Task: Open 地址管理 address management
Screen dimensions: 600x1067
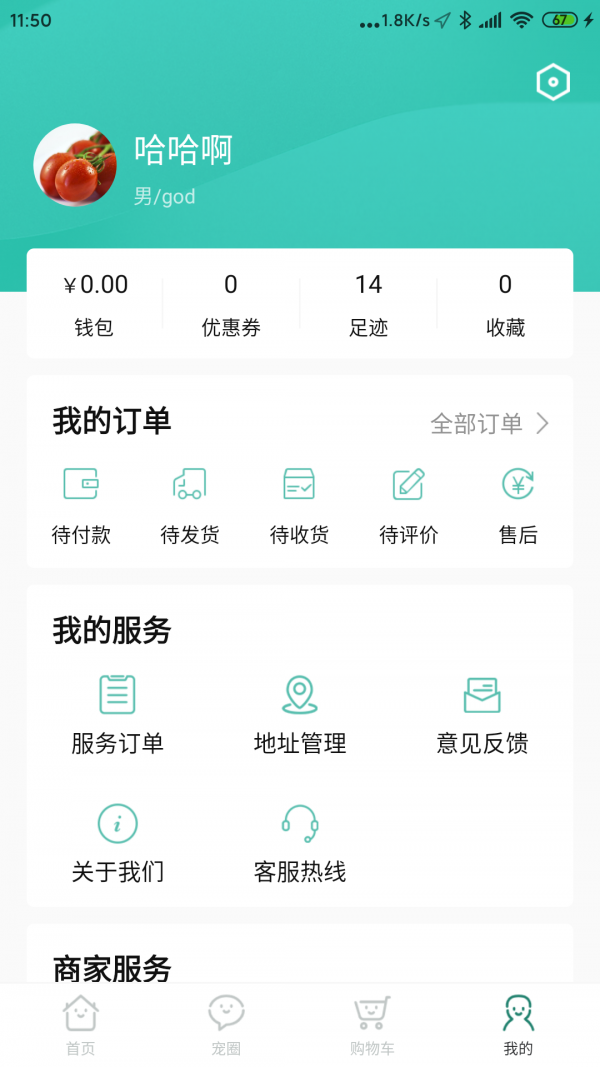Action: [x=300, y=715]
